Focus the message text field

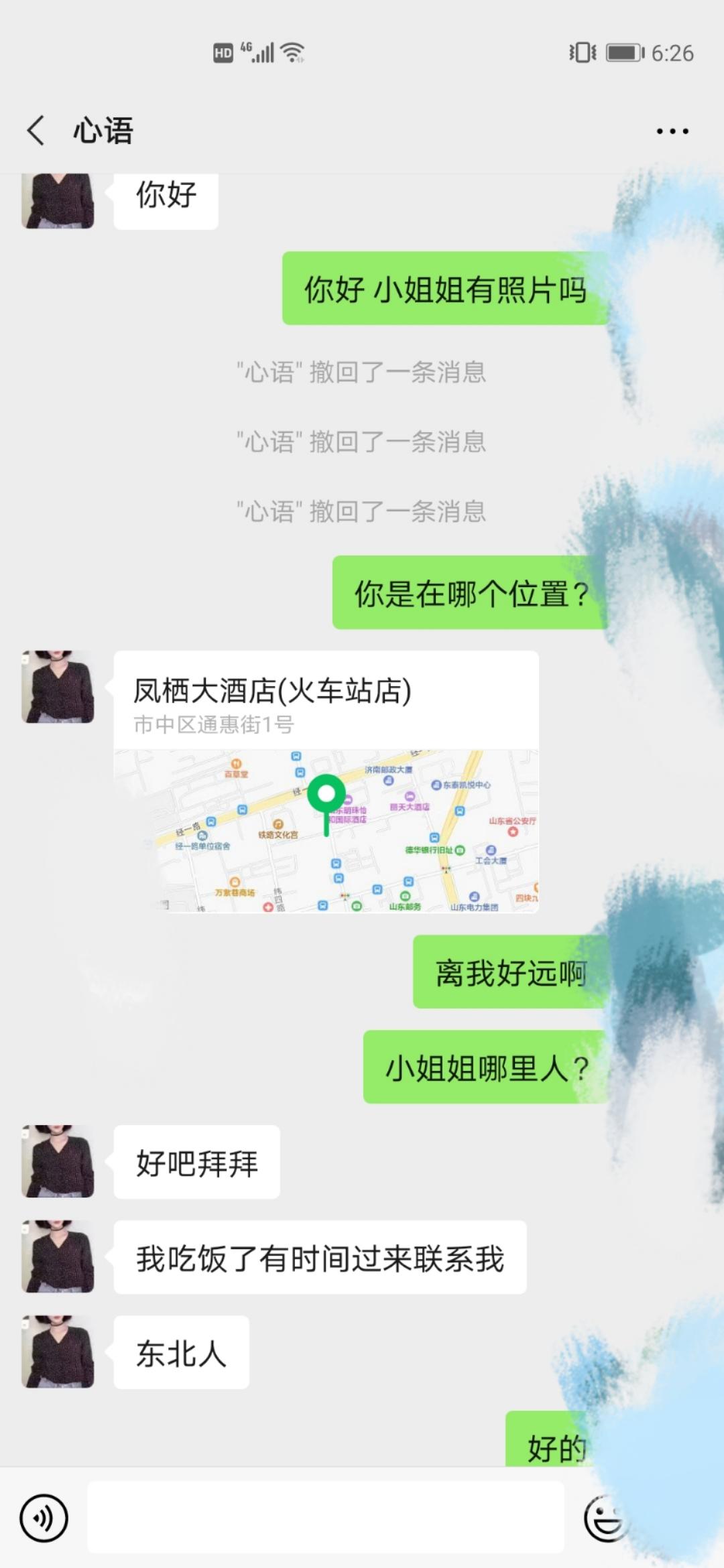pyautogui.click(x=326, y=1518)
